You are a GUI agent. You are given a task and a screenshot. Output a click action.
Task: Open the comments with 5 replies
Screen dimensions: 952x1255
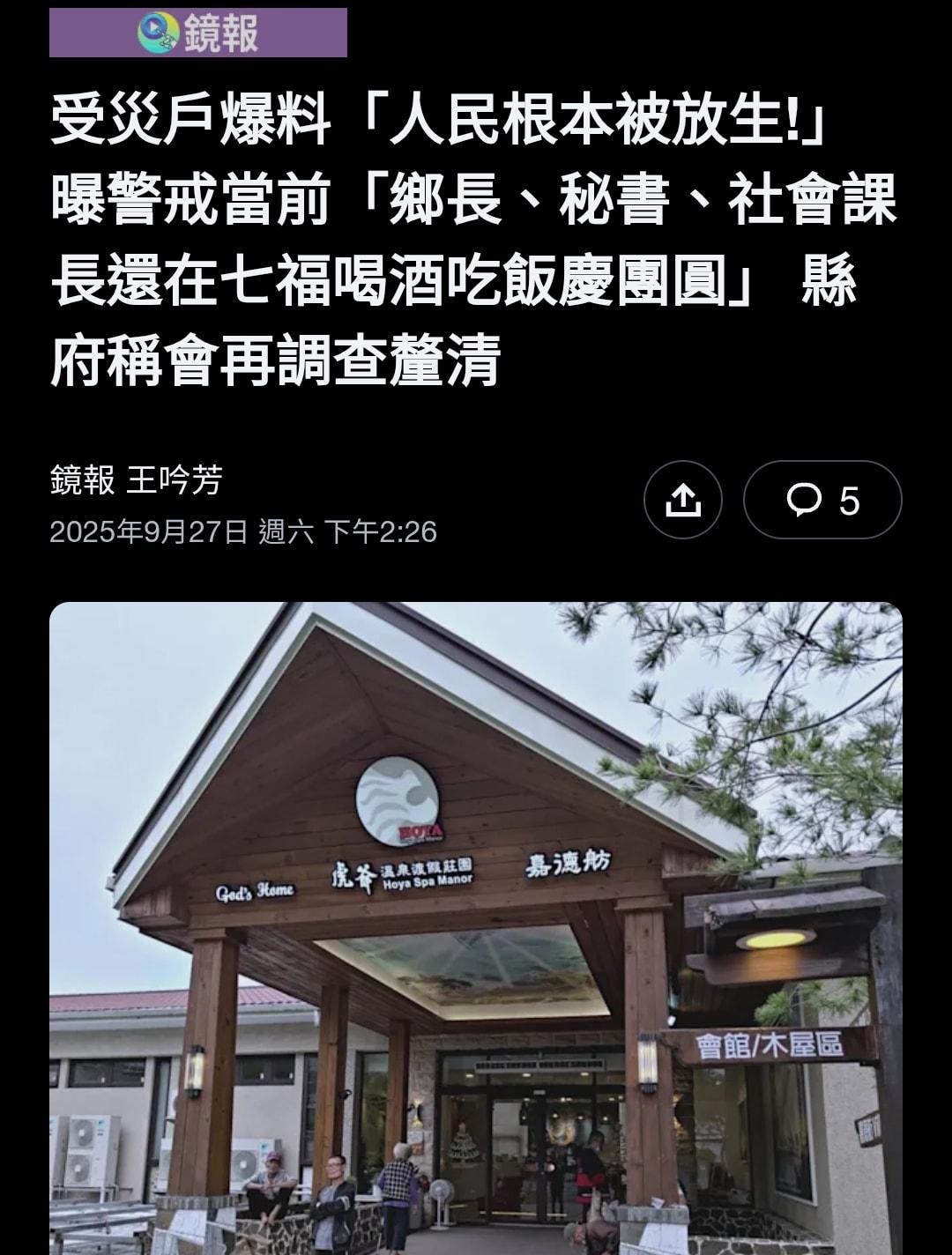point(822,500)
